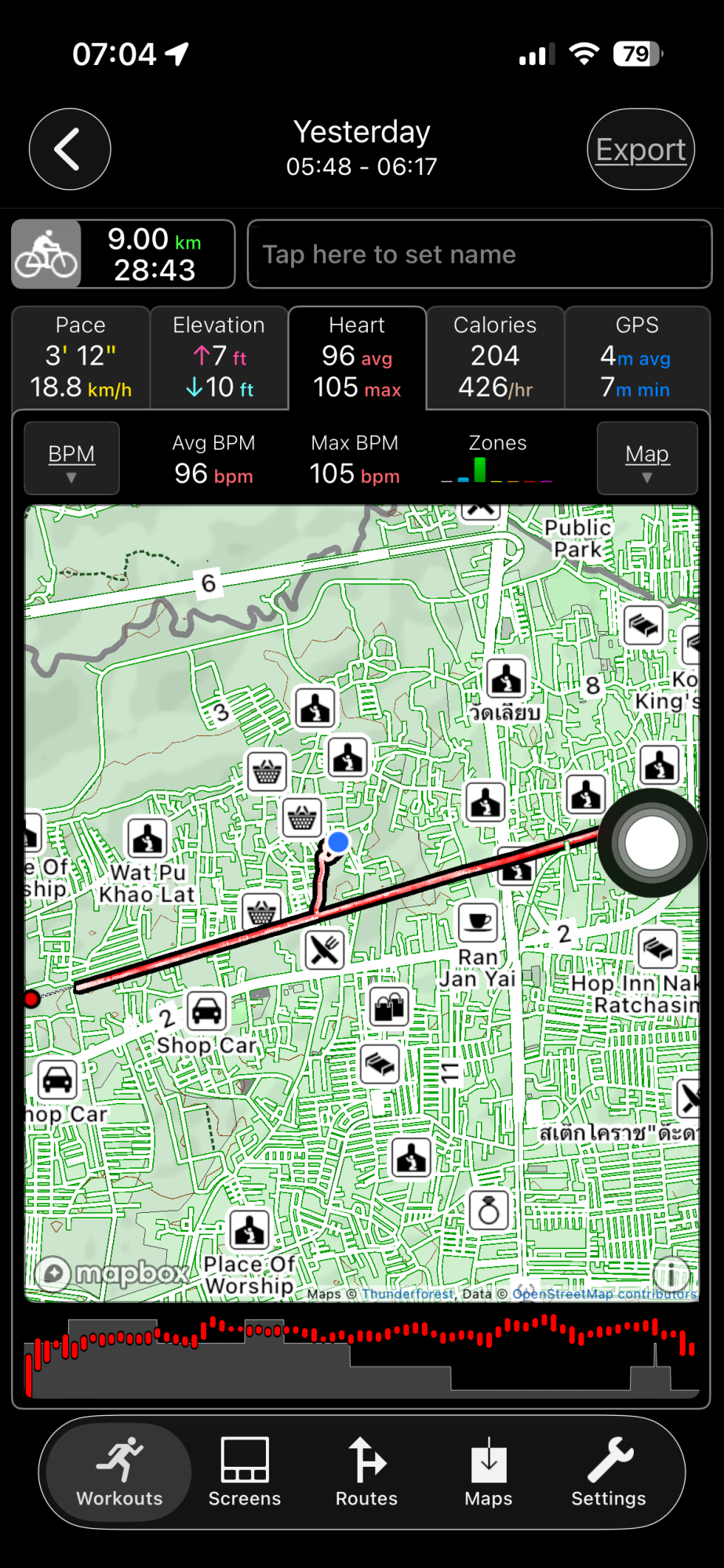
Task: Expand the Map dropdown
Action: pyautogui.click(x=647, y=459)
